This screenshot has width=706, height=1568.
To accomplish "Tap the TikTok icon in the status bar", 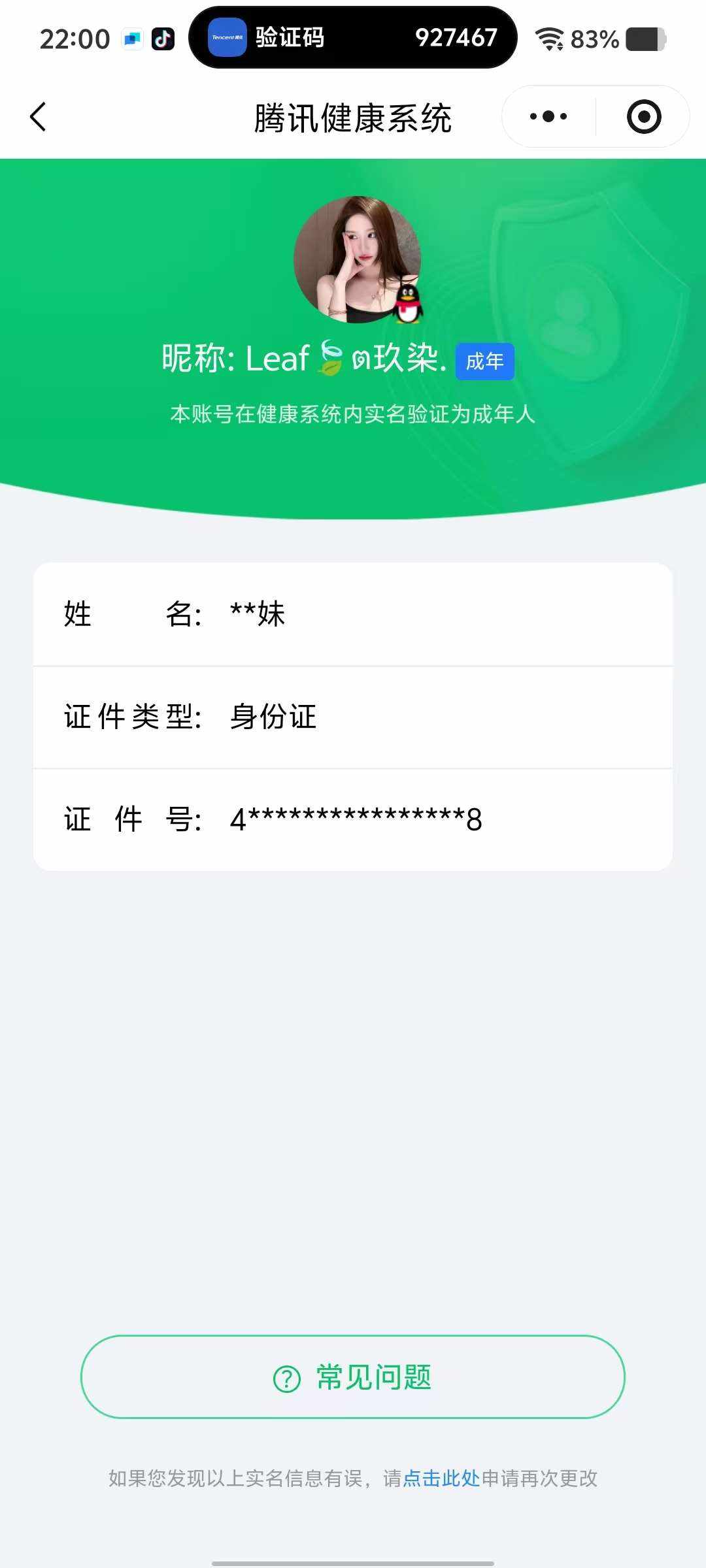I will 164,39.
